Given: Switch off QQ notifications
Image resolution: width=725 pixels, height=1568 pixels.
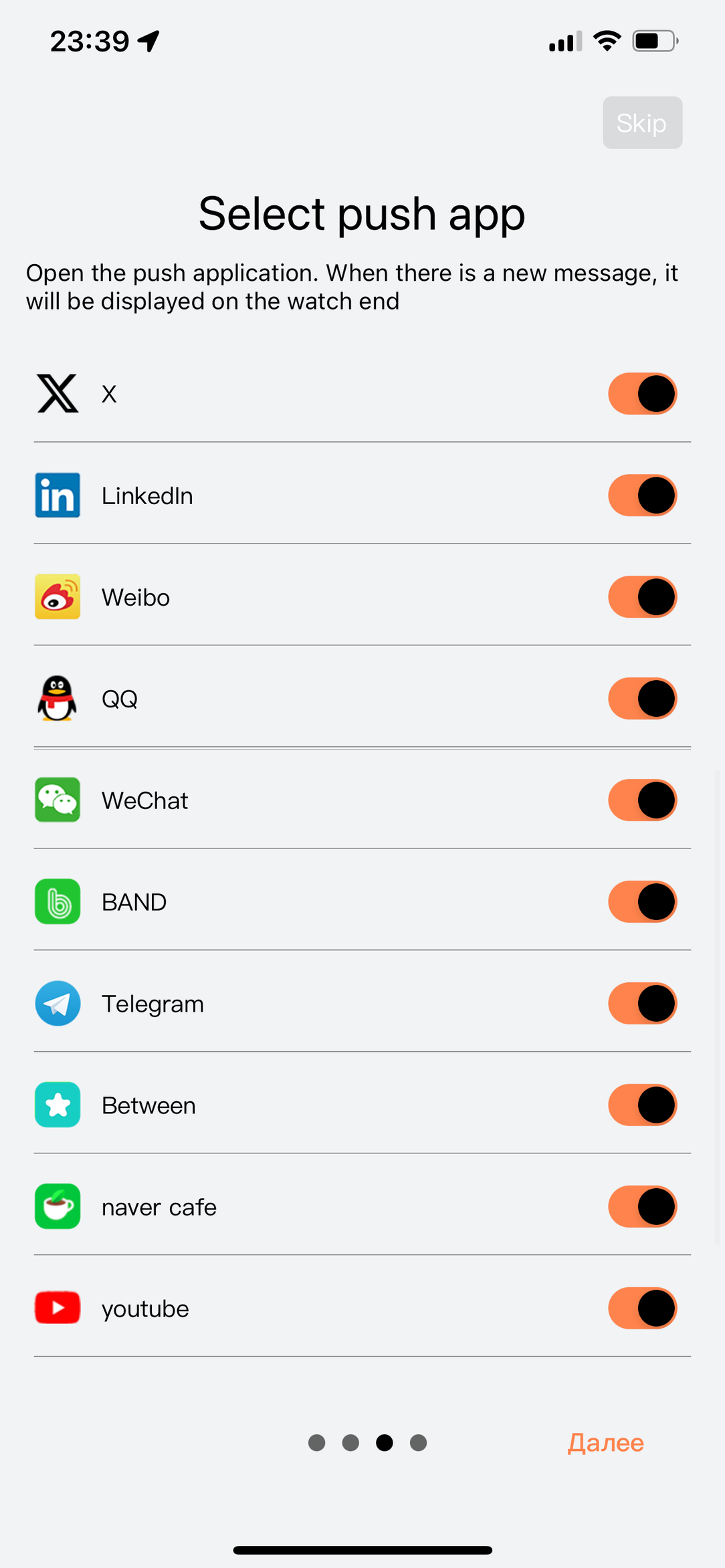Looking at the screenshot, I should coord(642,699).
